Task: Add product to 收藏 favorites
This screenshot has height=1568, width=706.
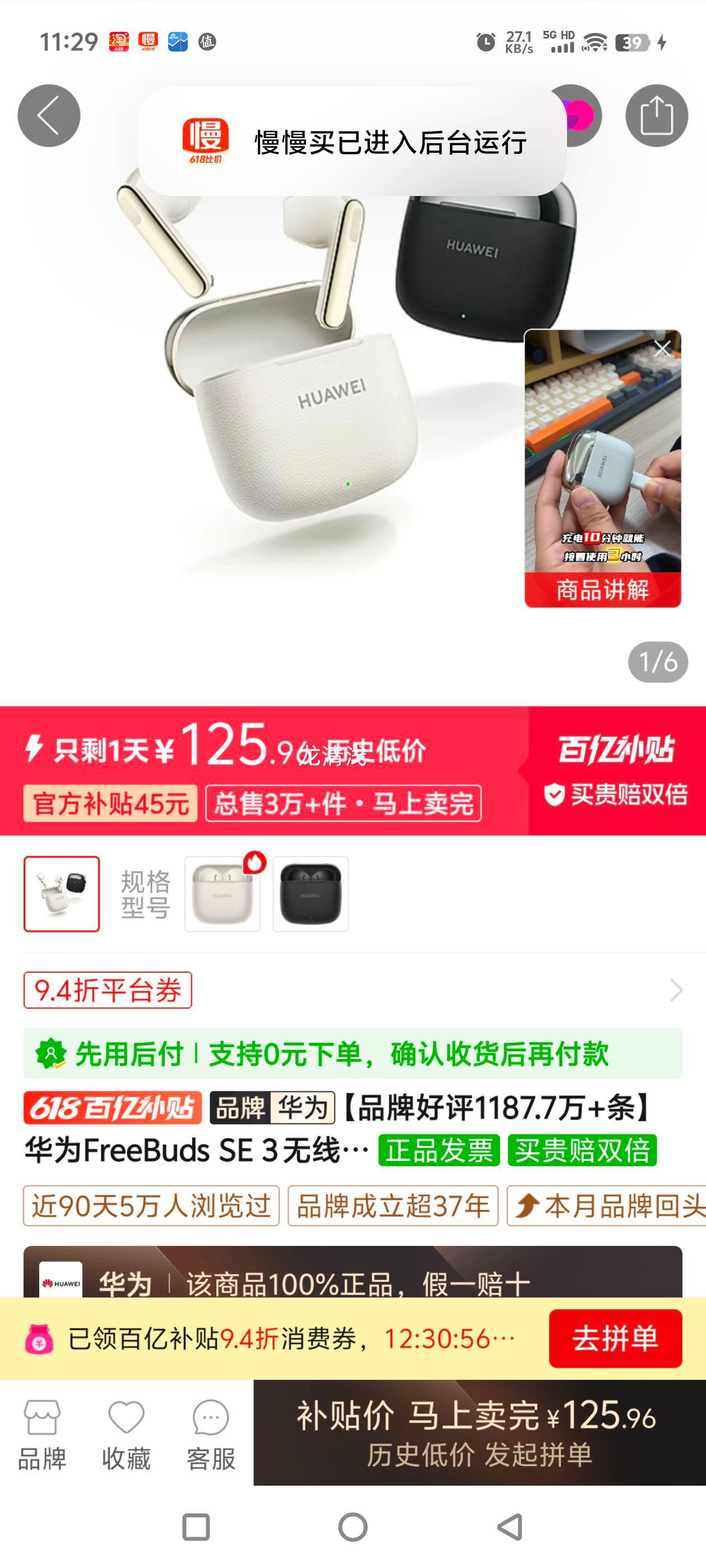Action: 126,1434
